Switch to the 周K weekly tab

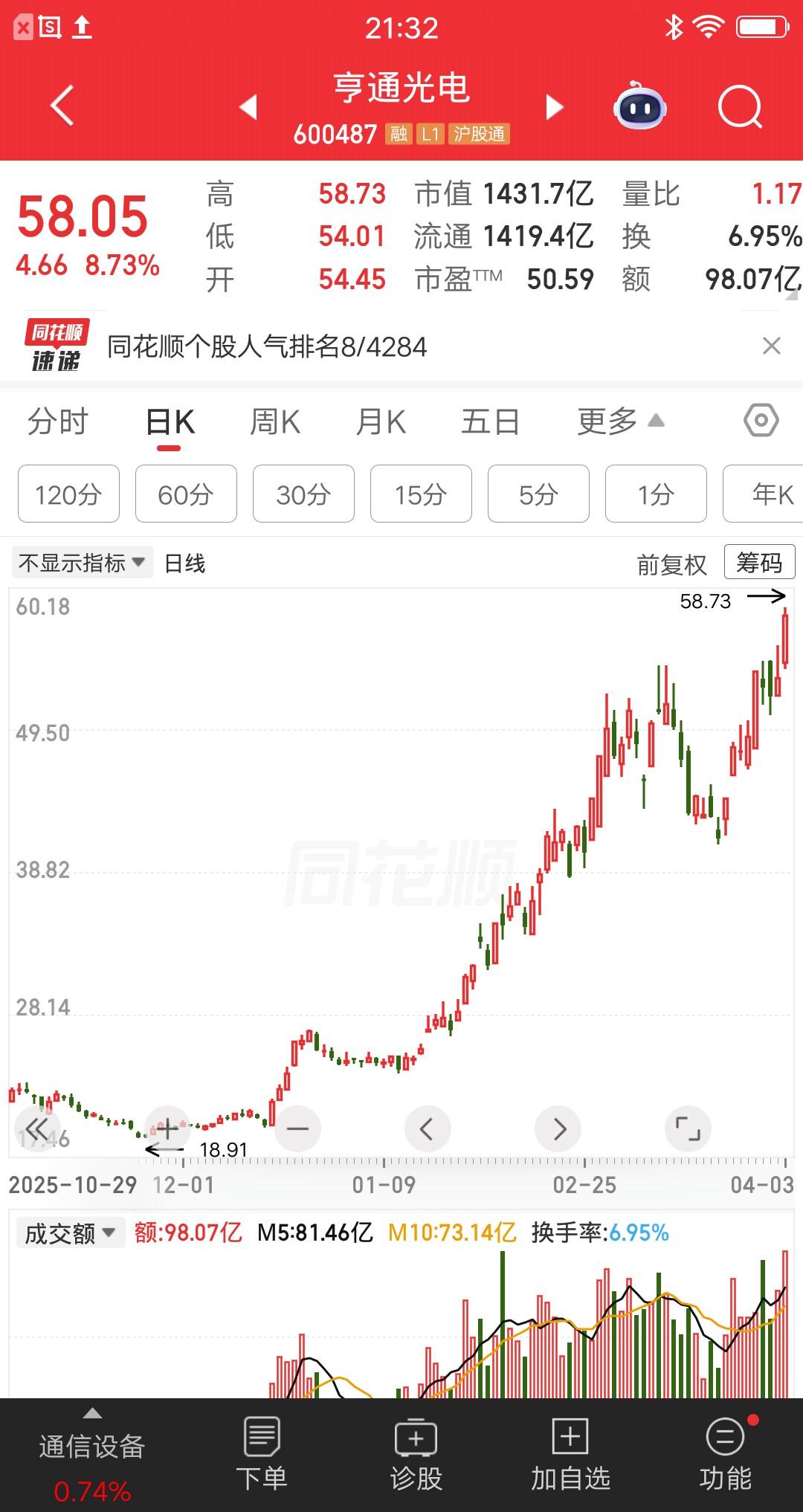[275, 421]
